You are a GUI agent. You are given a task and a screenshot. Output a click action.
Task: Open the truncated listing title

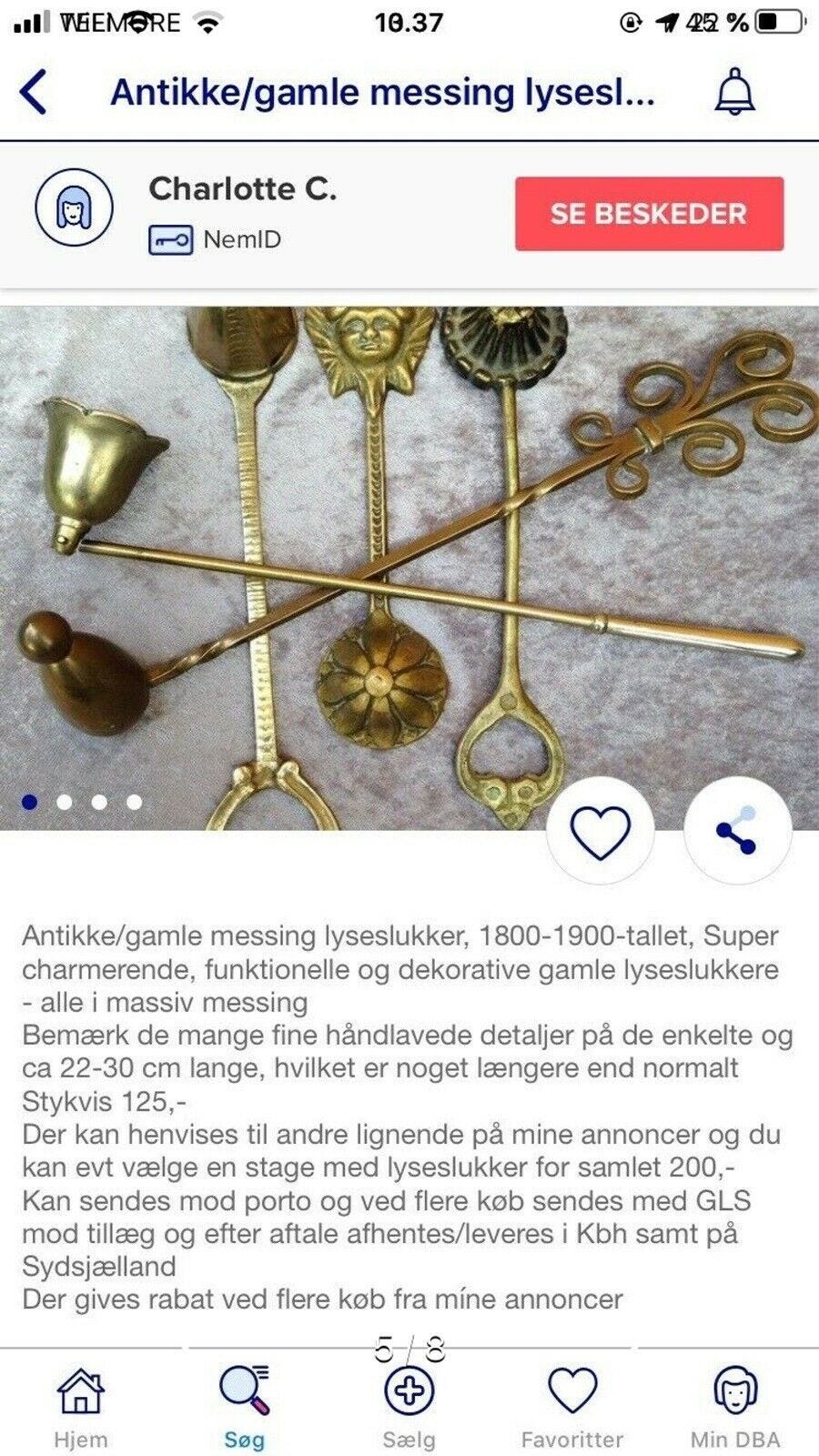pyautogui.click(x=382, y=95)
